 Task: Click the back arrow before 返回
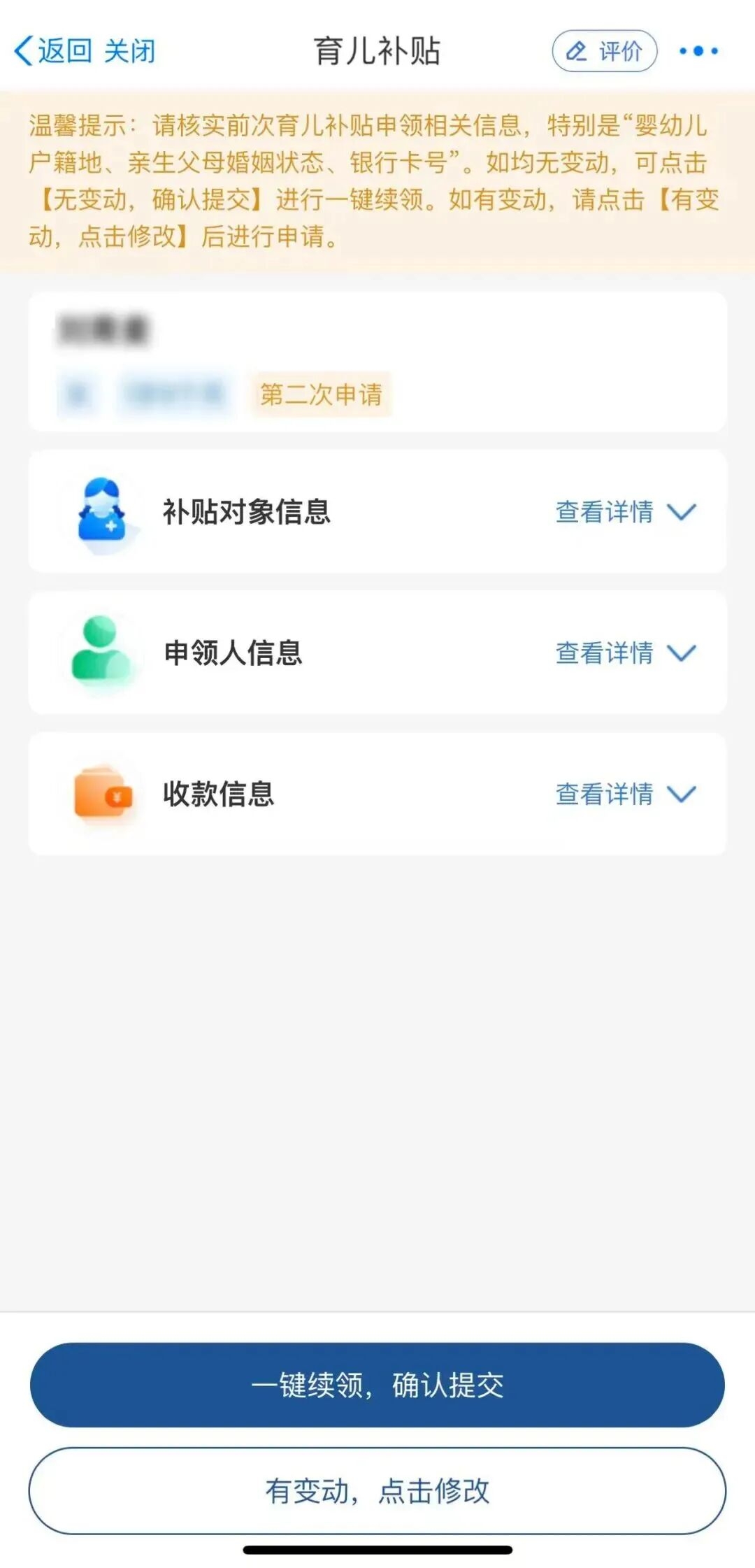coord(22,50)
